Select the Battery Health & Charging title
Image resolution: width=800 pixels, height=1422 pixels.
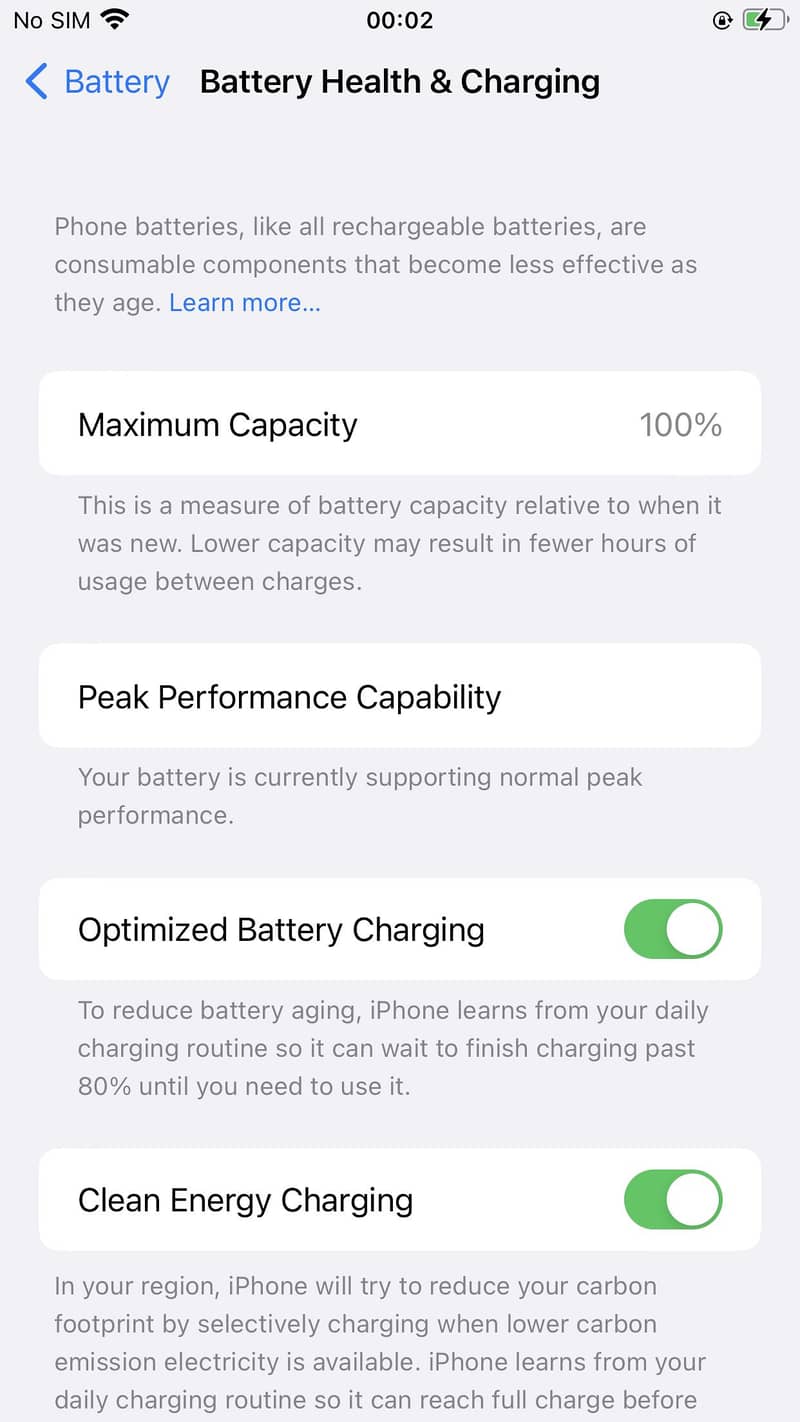click(x=399, y=81)
